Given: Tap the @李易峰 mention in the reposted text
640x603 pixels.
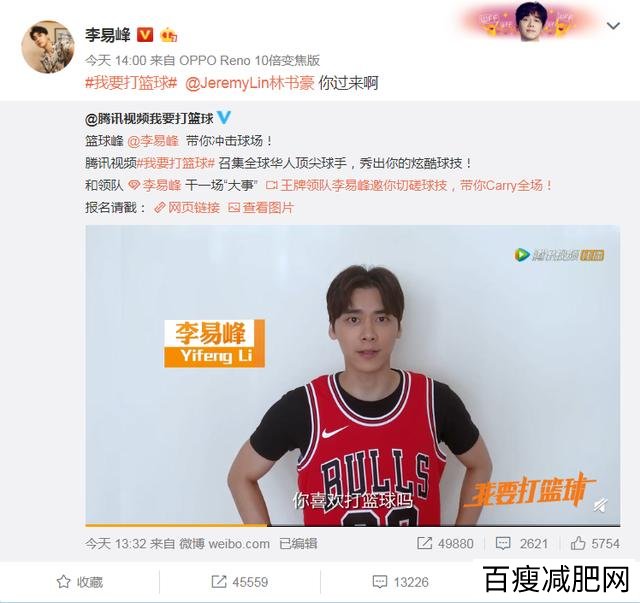Looking at the screenshot, I should tap(153, 141).
